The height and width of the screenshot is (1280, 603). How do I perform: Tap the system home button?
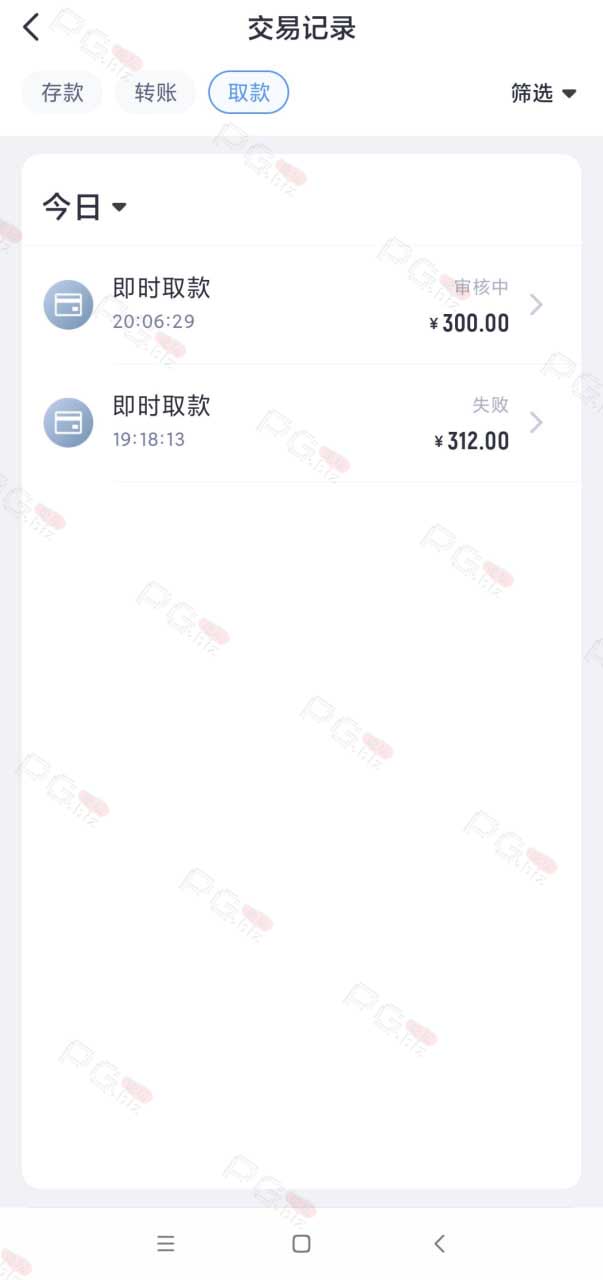click(x=301, y=1244)
